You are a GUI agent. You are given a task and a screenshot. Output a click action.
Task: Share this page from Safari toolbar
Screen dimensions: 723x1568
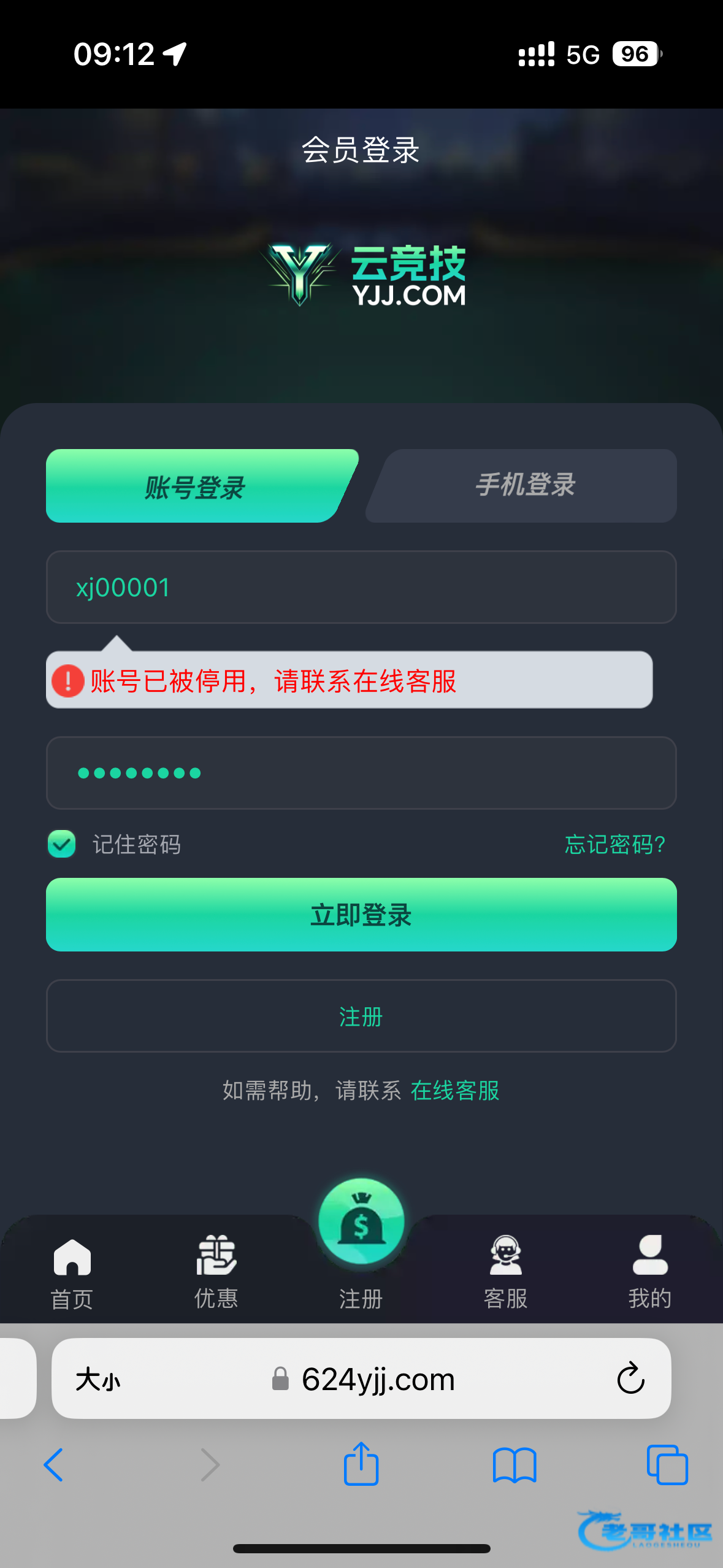click(361, 1464)
